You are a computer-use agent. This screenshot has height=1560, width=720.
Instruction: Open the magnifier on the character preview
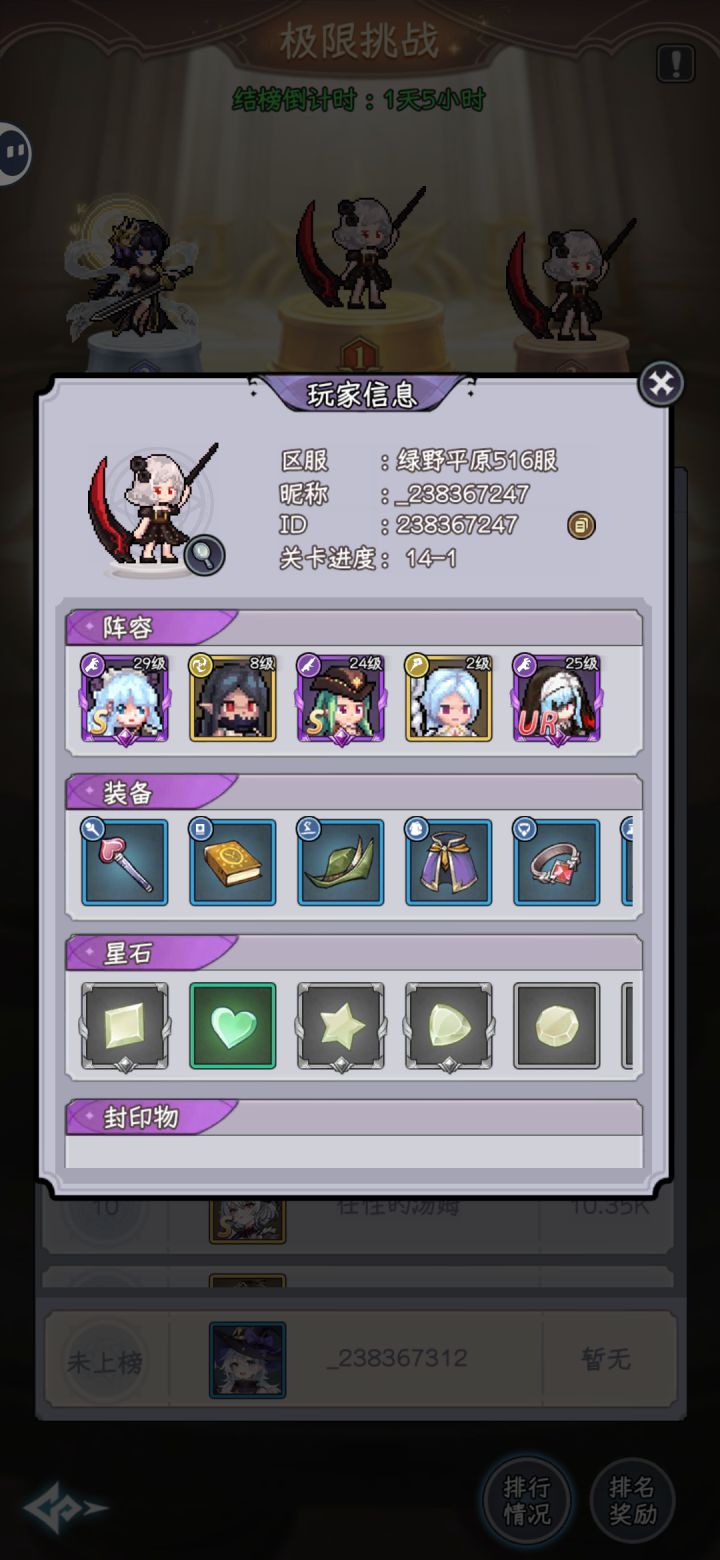203,555
